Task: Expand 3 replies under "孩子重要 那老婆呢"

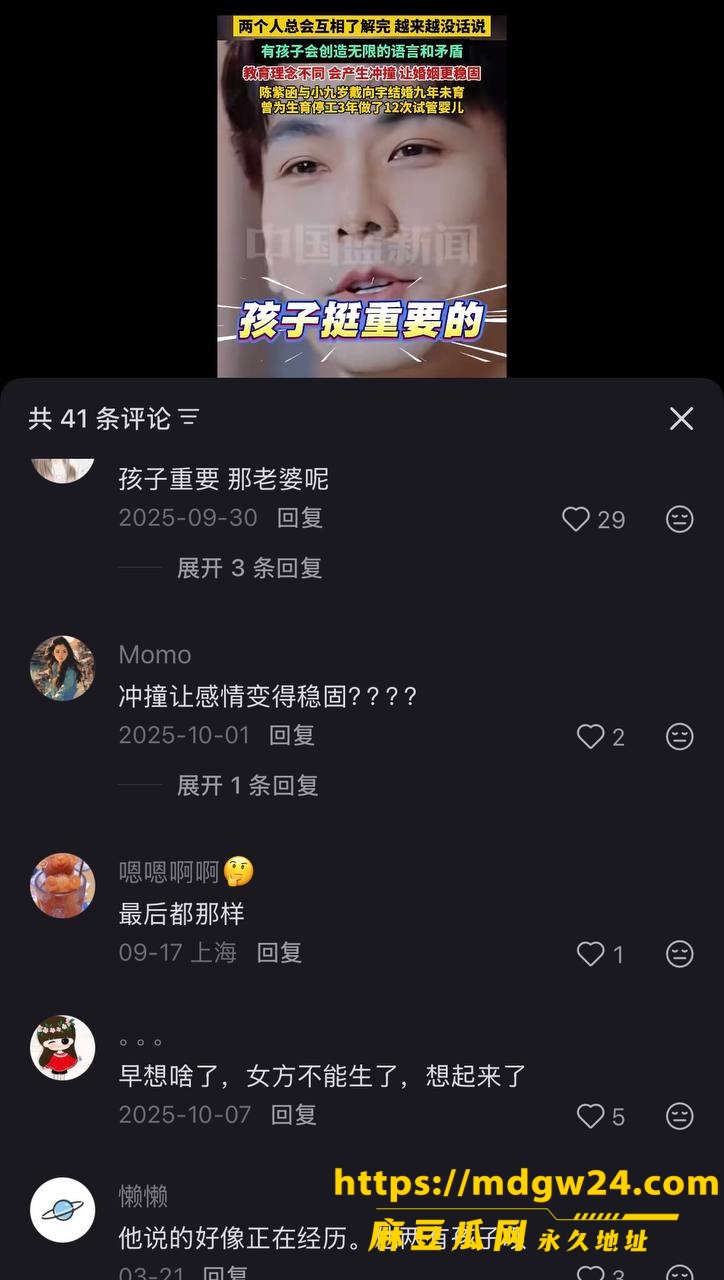Action: coord(249,568)
